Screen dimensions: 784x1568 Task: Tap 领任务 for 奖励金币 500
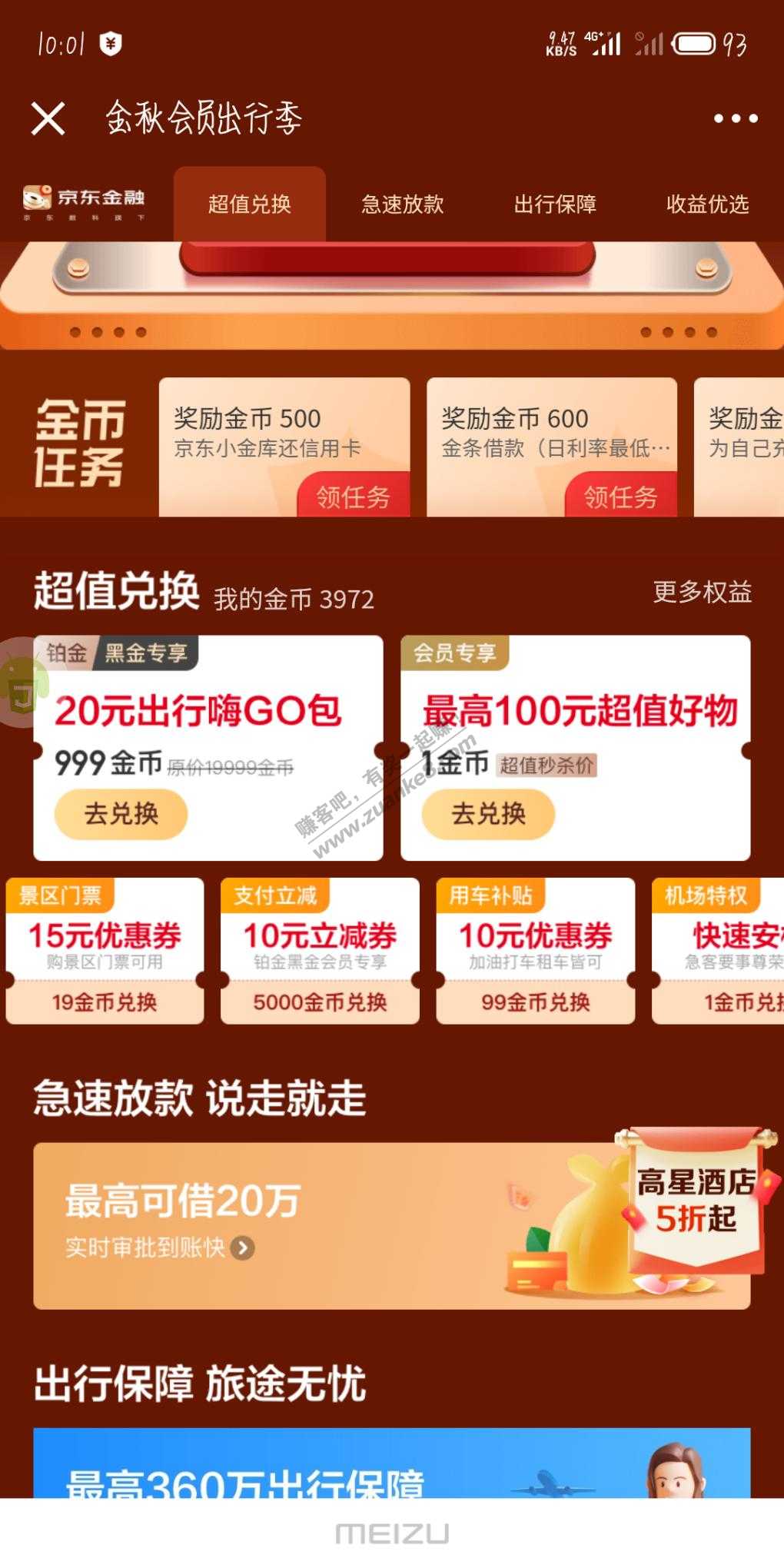coord(353,497)
